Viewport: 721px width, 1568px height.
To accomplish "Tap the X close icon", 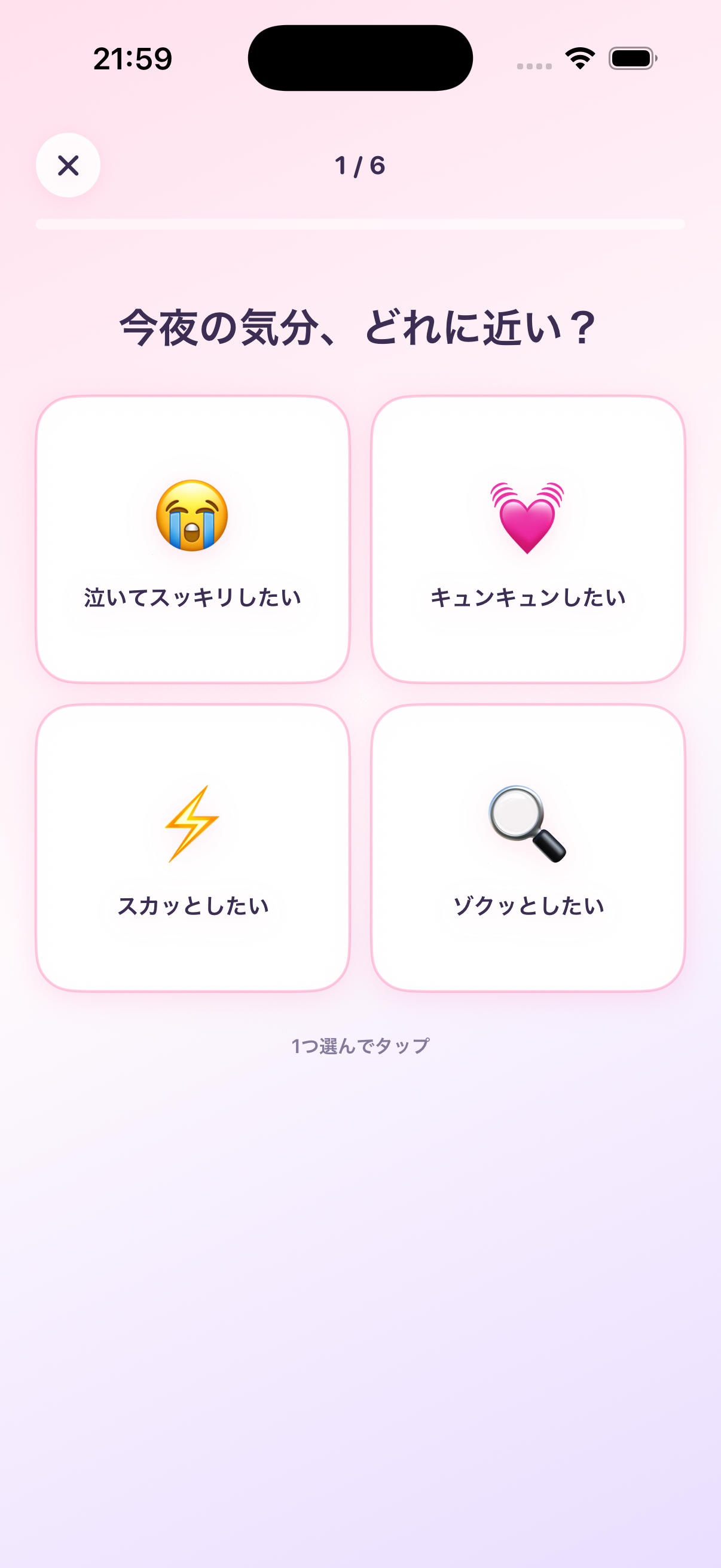I will coord(67,166).
